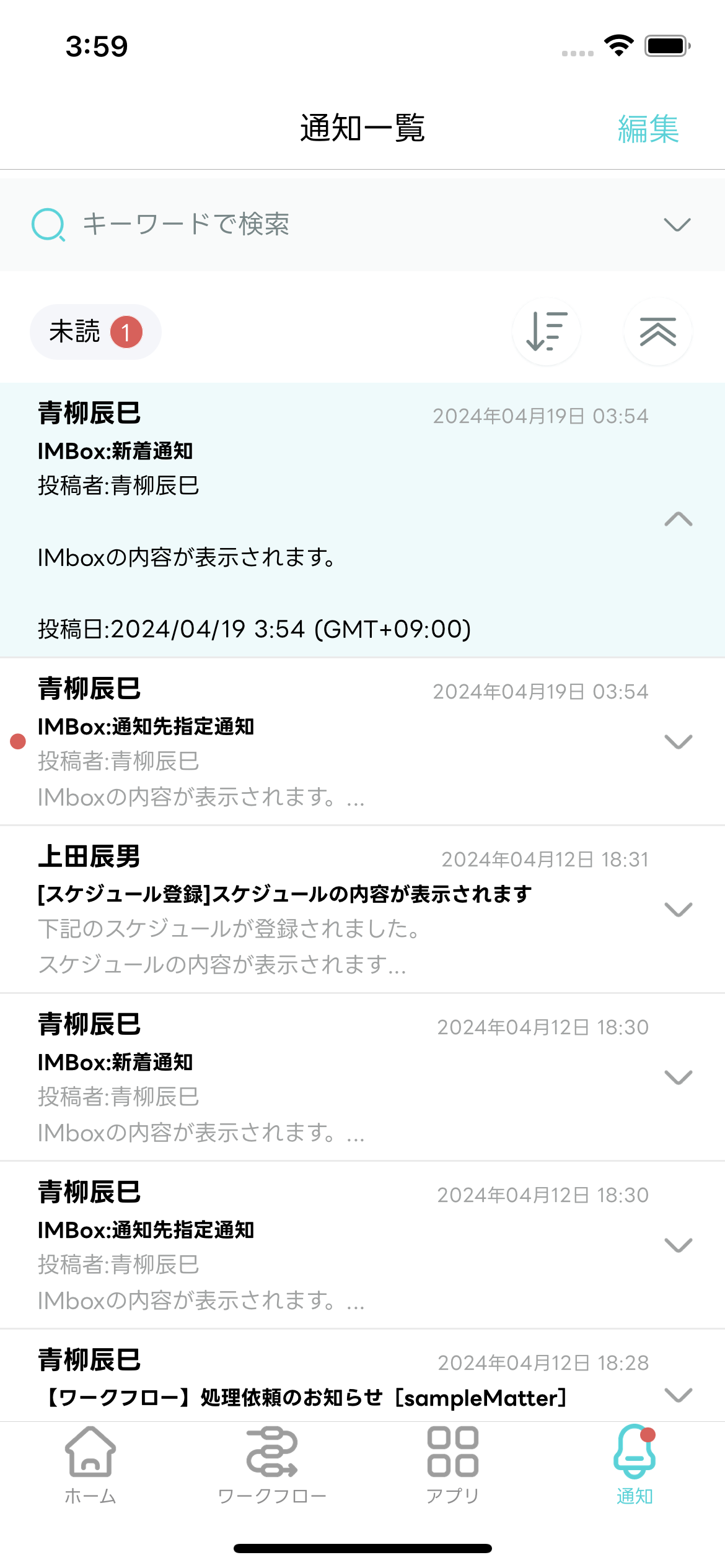Collapse the expanded IMBox:新着通知 03:54 notification

[678, 519]
